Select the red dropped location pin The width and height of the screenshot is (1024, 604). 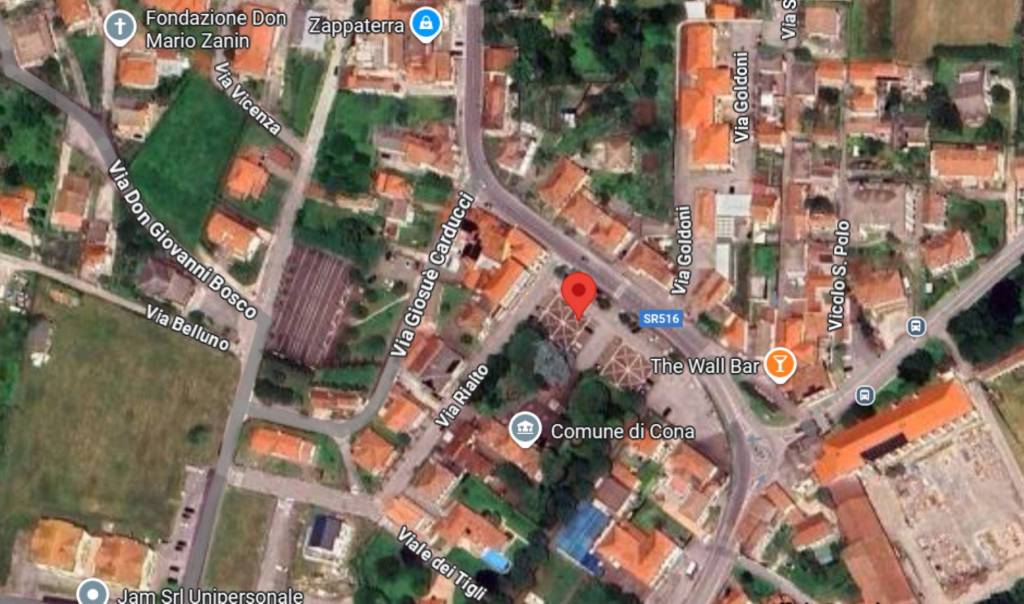(x=578, y=293)
